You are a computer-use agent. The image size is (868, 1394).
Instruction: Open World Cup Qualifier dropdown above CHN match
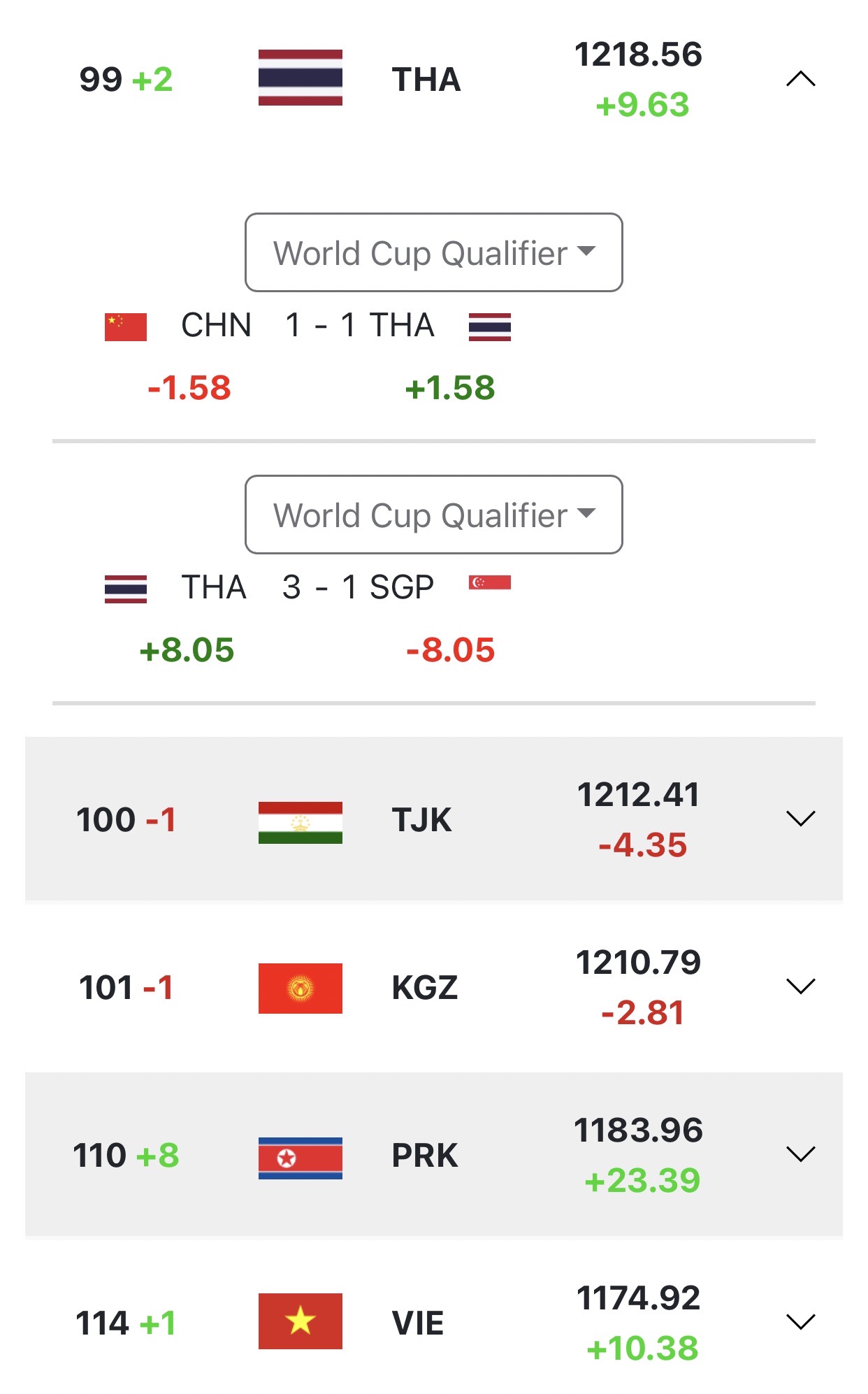tap(433, 252)
